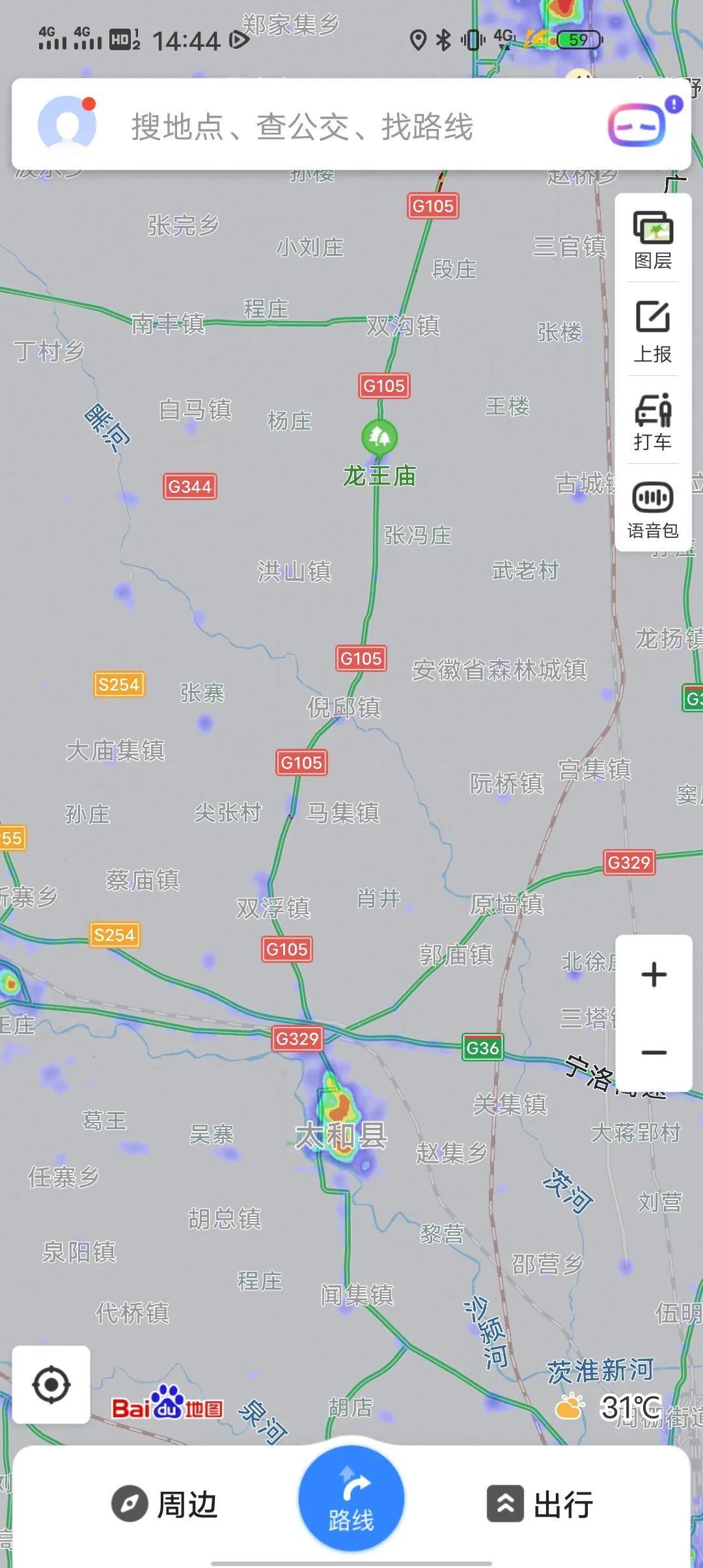Center map on my current location

click(51, 1384)
